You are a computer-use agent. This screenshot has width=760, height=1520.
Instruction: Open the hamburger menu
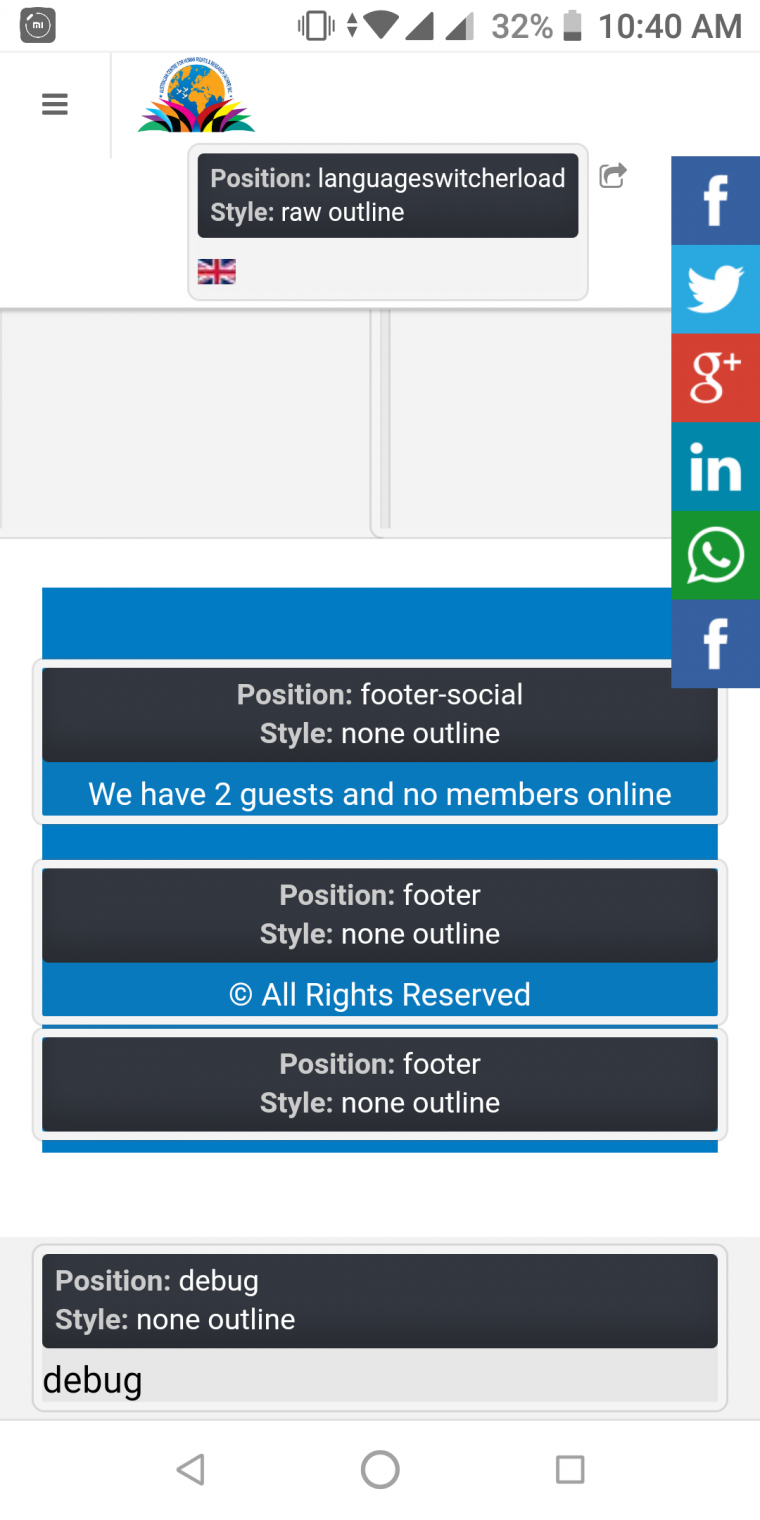55,104
